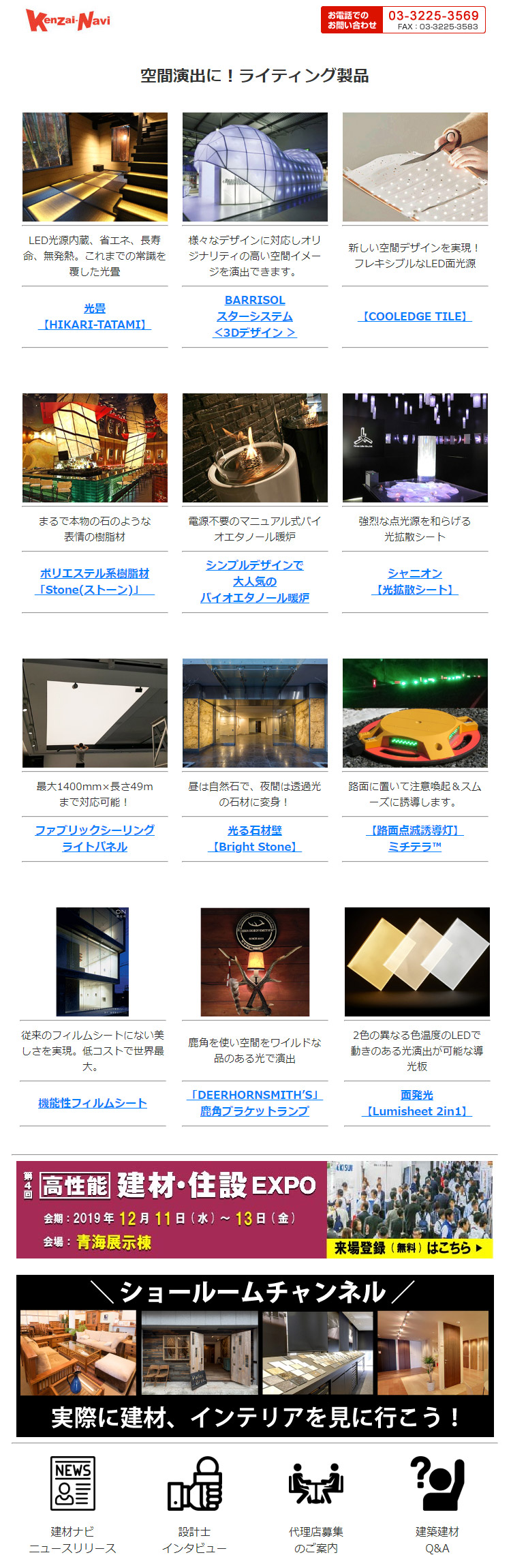Viewport: 511px width, 1568px height.
Task: Open 面発光 Lumisheet 2in1 link
Action: tap(417, 1103)
